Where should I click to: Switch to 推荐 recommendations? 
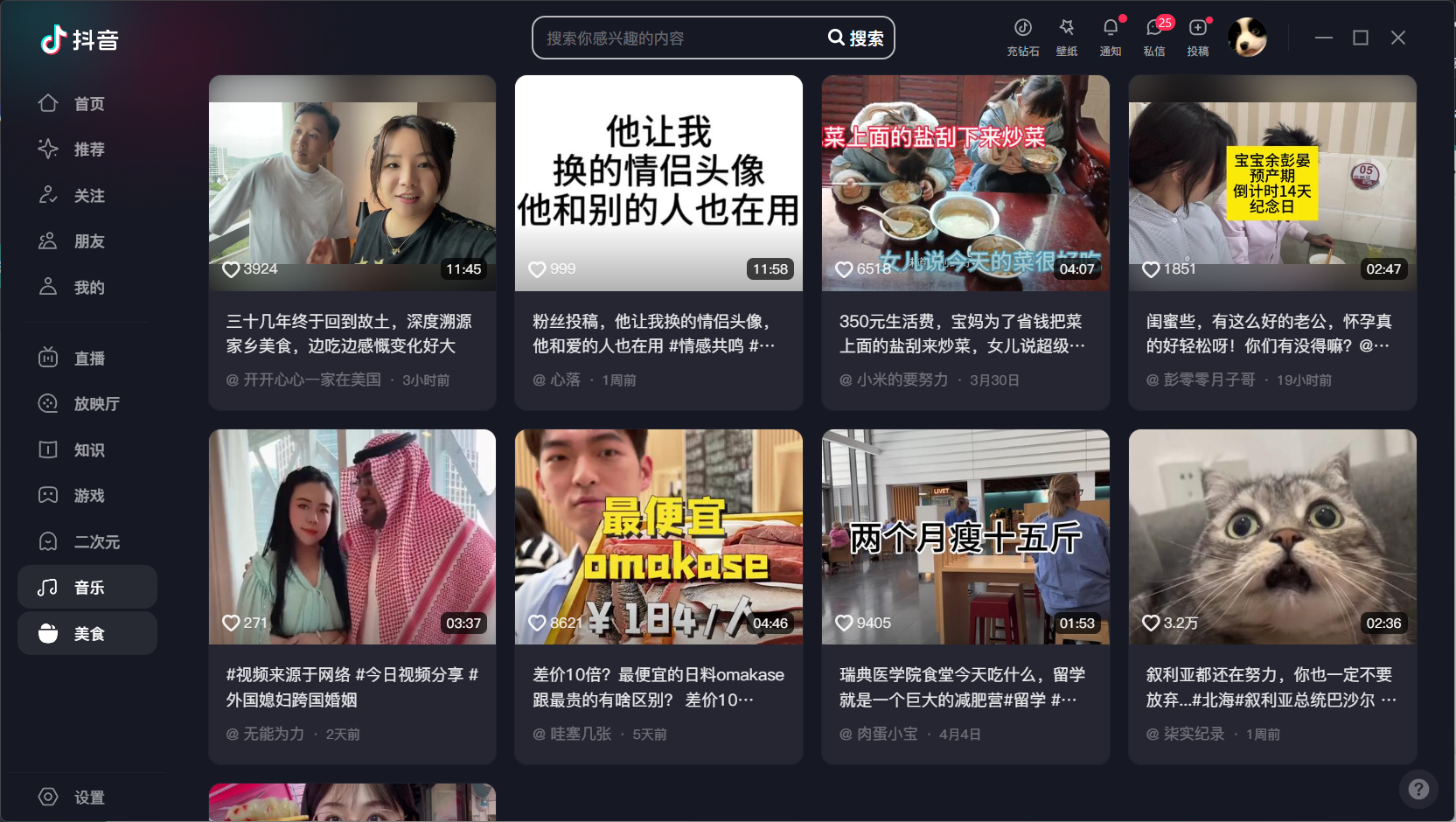(87, 150)
